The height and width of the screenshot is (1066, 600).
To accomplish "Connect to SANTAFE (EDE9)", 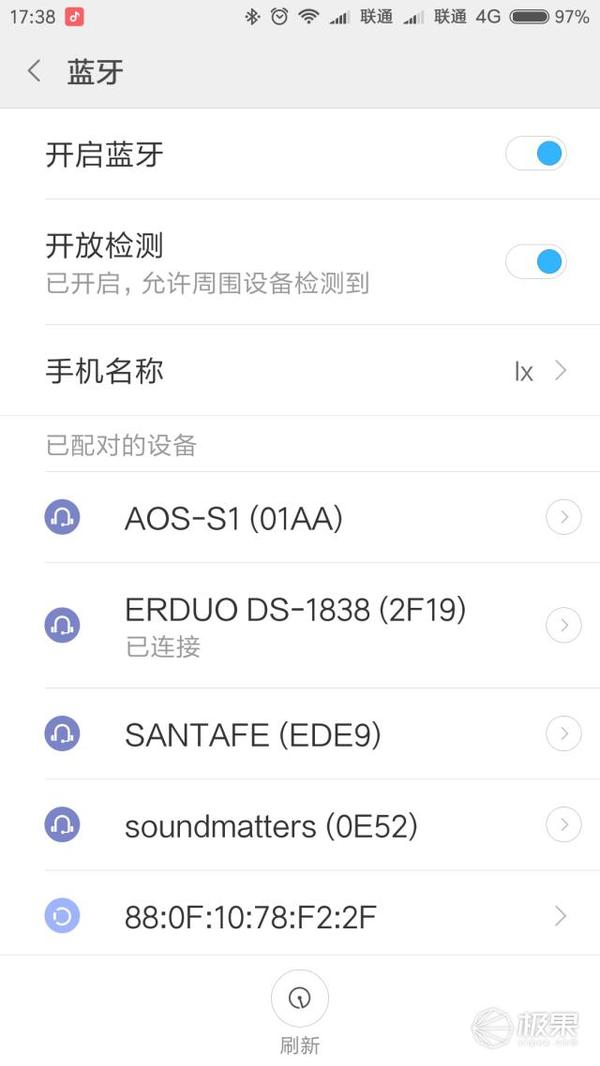I will click(x=252, y=735).
